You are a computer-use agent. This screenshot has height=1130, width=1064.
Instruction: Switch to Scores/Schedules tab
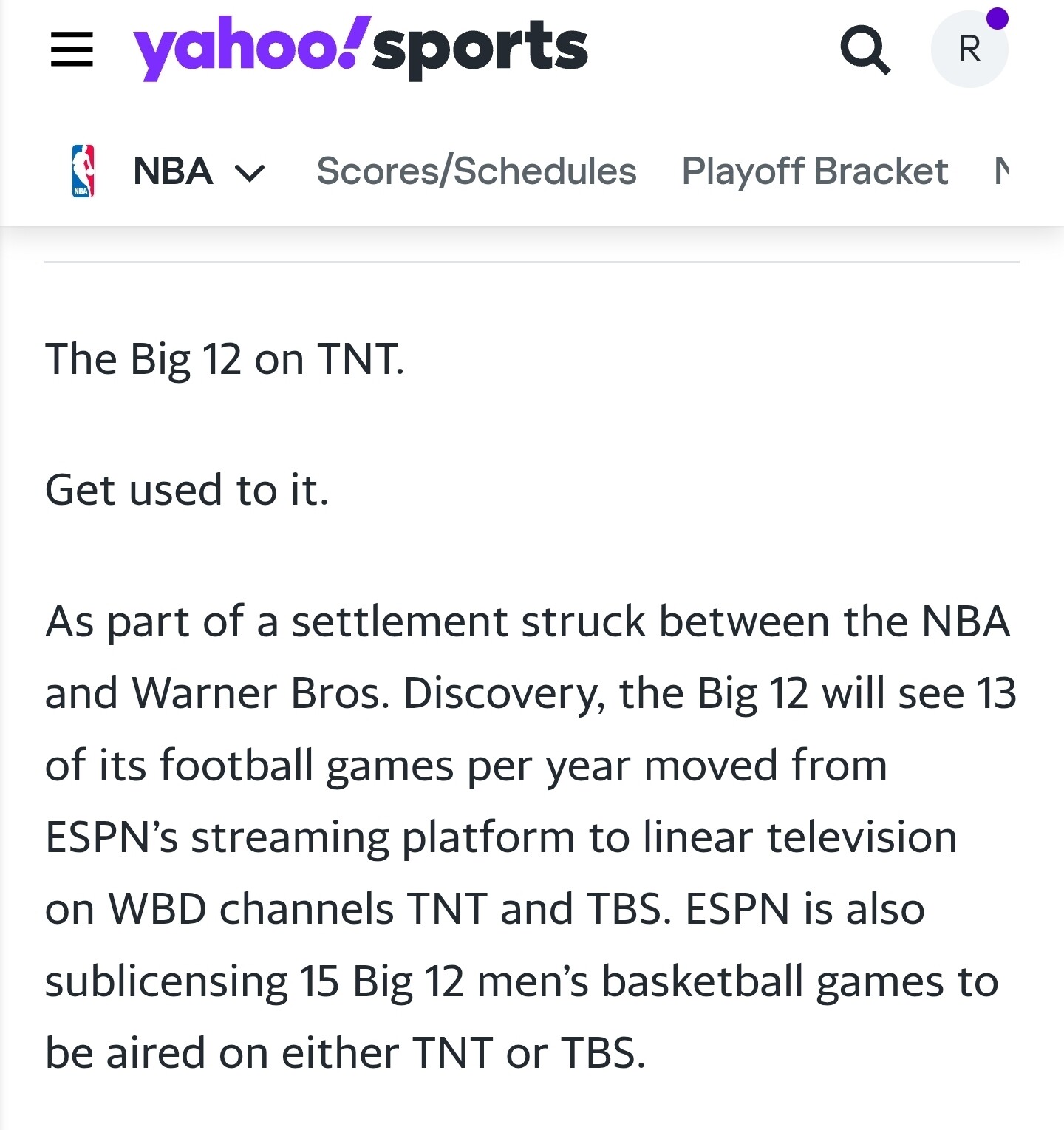476,171
